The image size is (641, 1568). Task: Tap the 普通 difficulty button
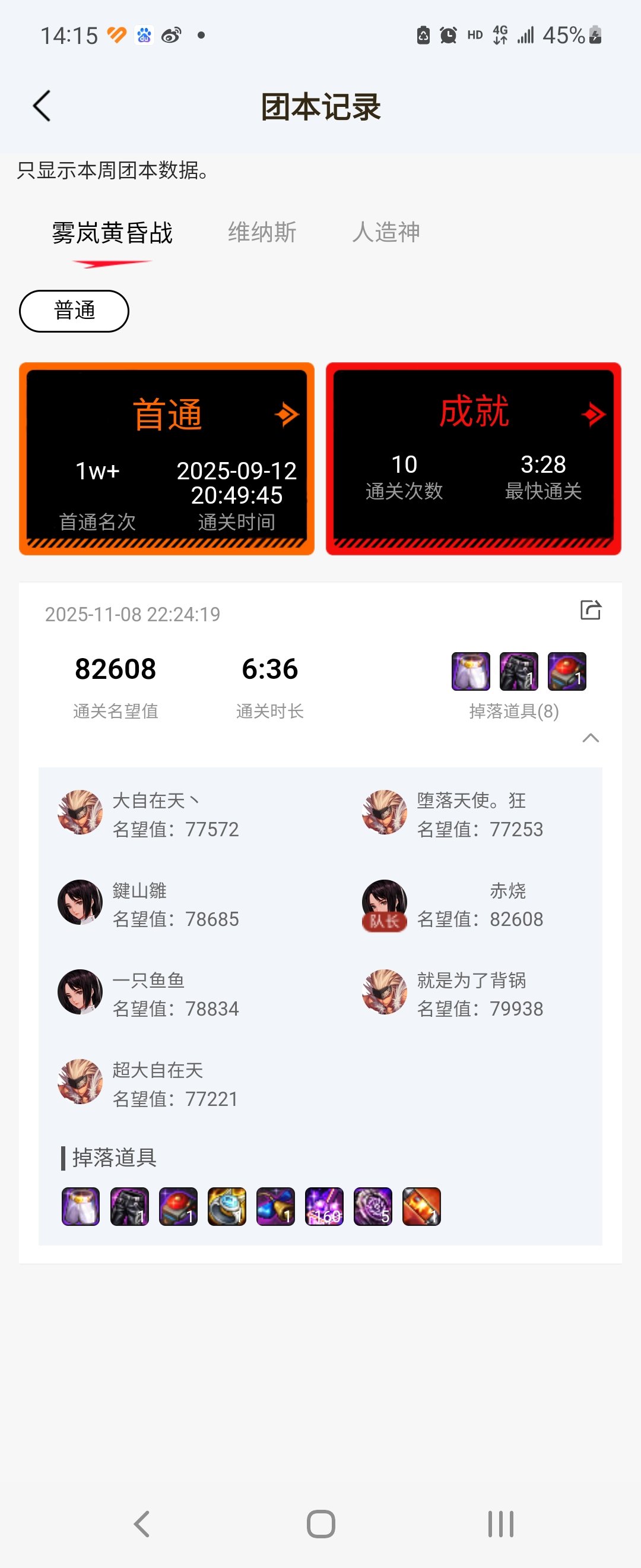[x=74, y=311]
